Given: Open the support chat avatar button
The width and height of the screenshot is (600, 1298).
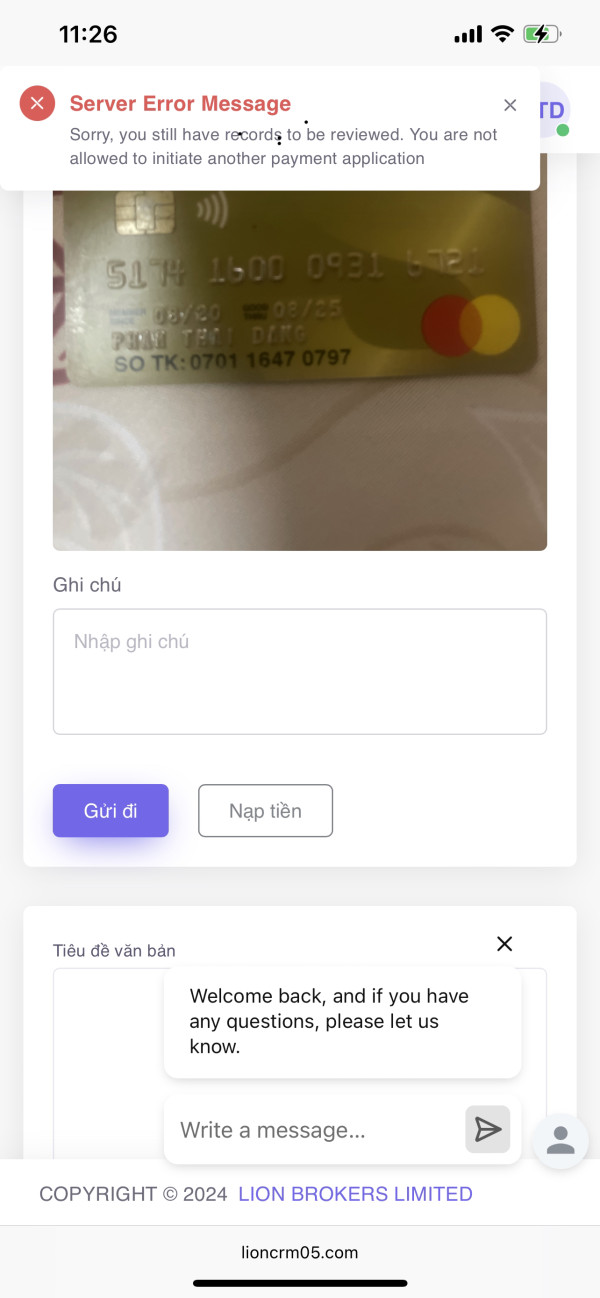Looking at the screenshot, I should [561, 1141].
